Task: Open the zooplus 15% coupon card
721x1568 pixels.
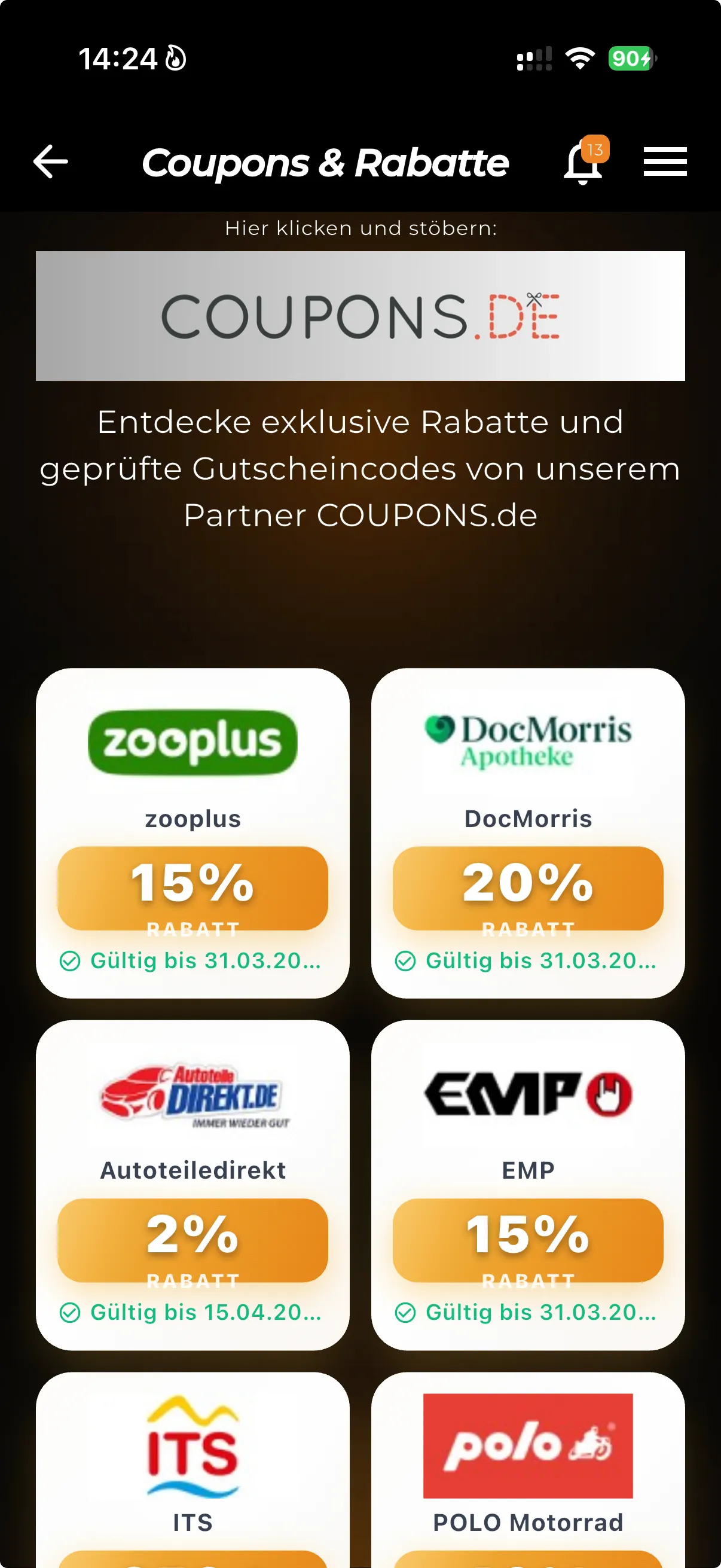Action: click(193, 832)
